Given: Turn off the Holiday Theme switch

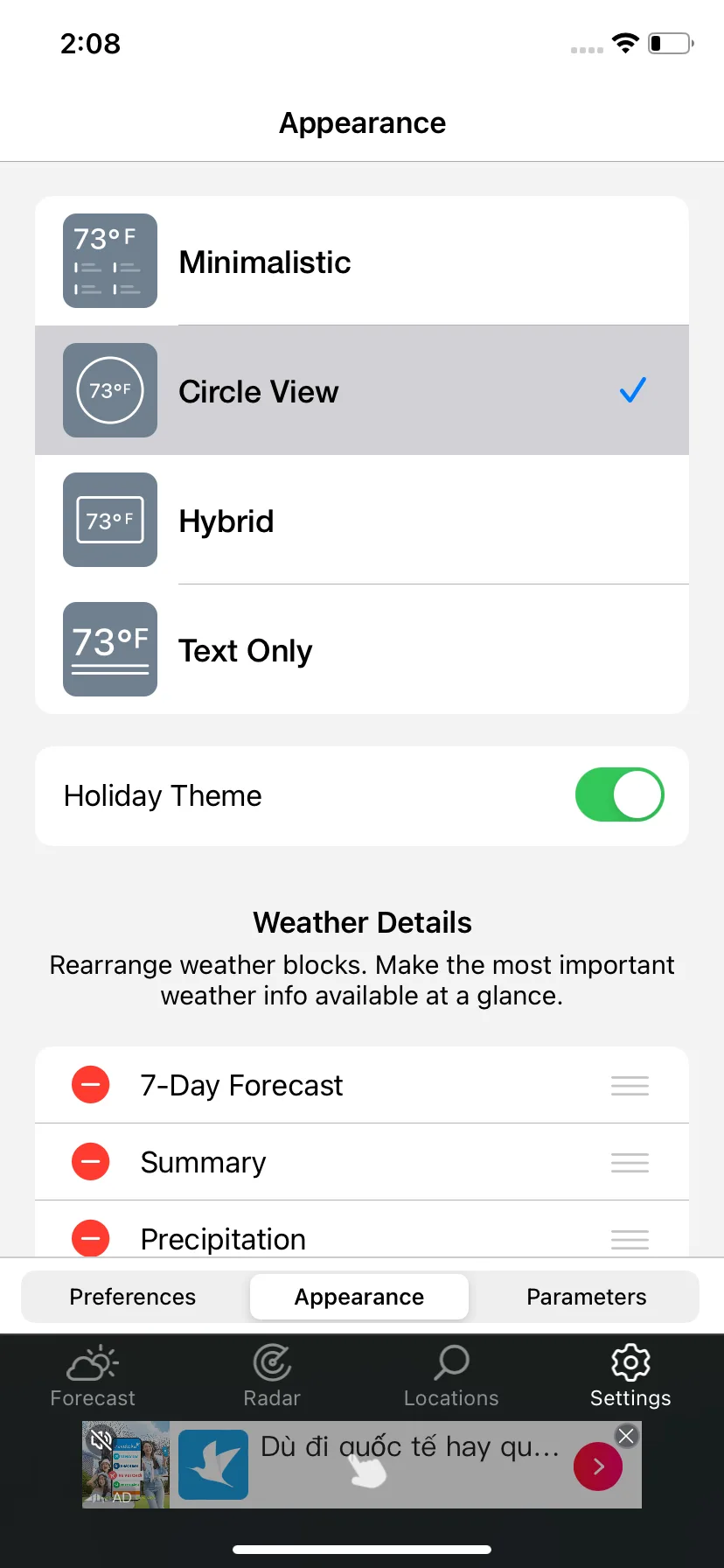Looking at the screenshot, I should [x=619, y=795].
